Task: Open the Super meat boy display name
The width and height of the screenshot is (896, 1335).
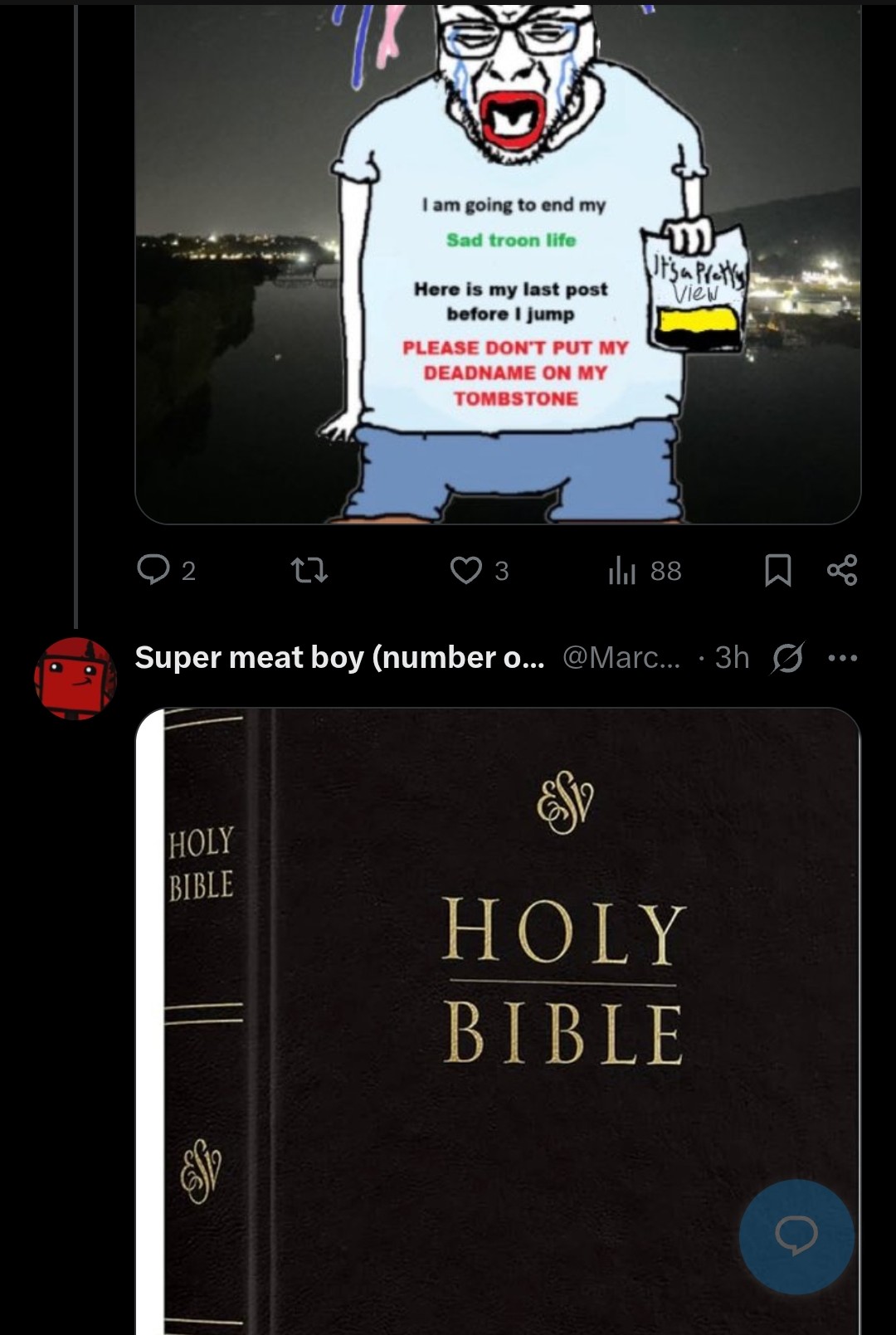Action: [339, 658]
